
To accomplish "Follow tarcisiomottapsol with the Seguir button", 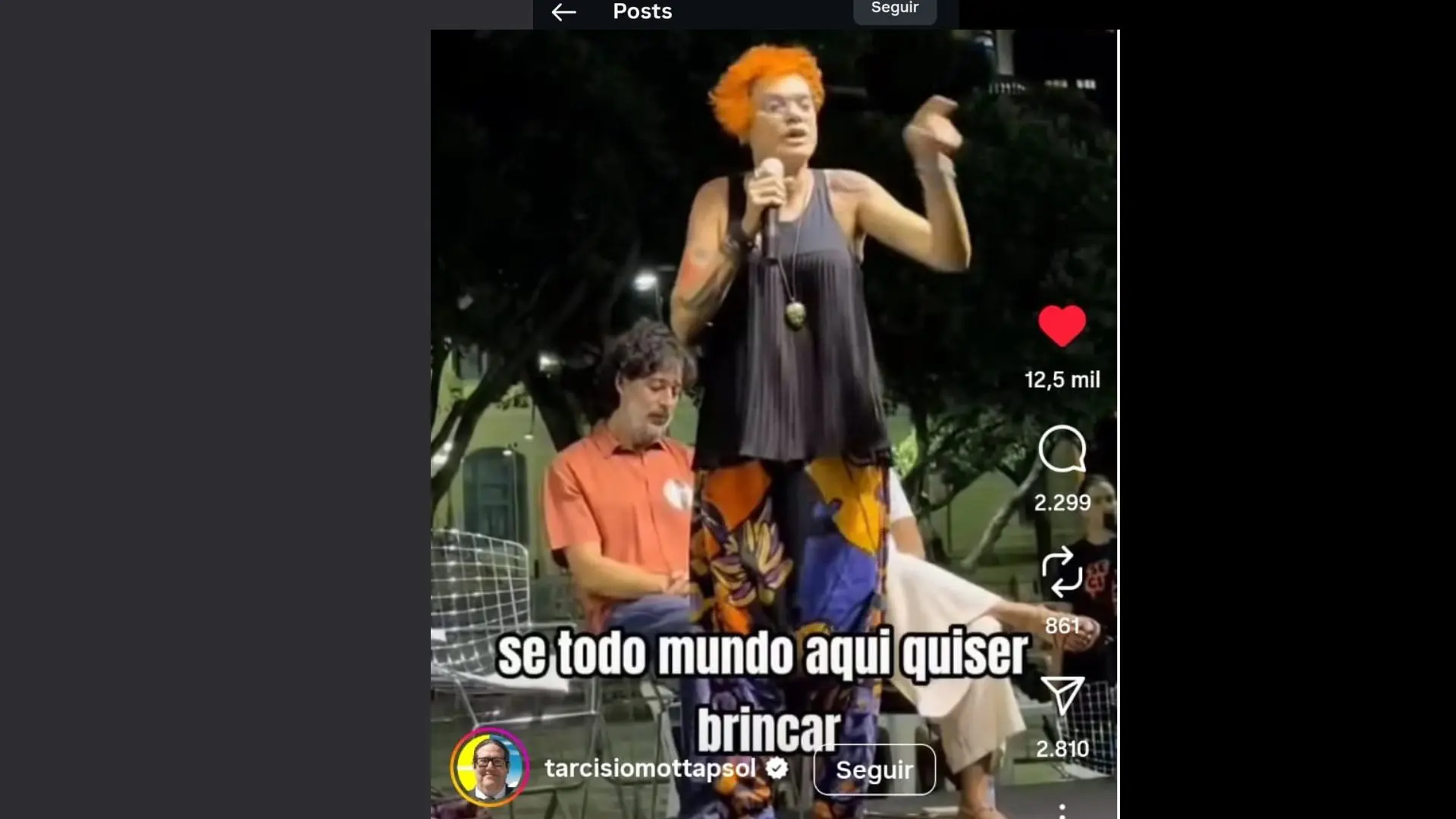I will click(x=874, y=770).
